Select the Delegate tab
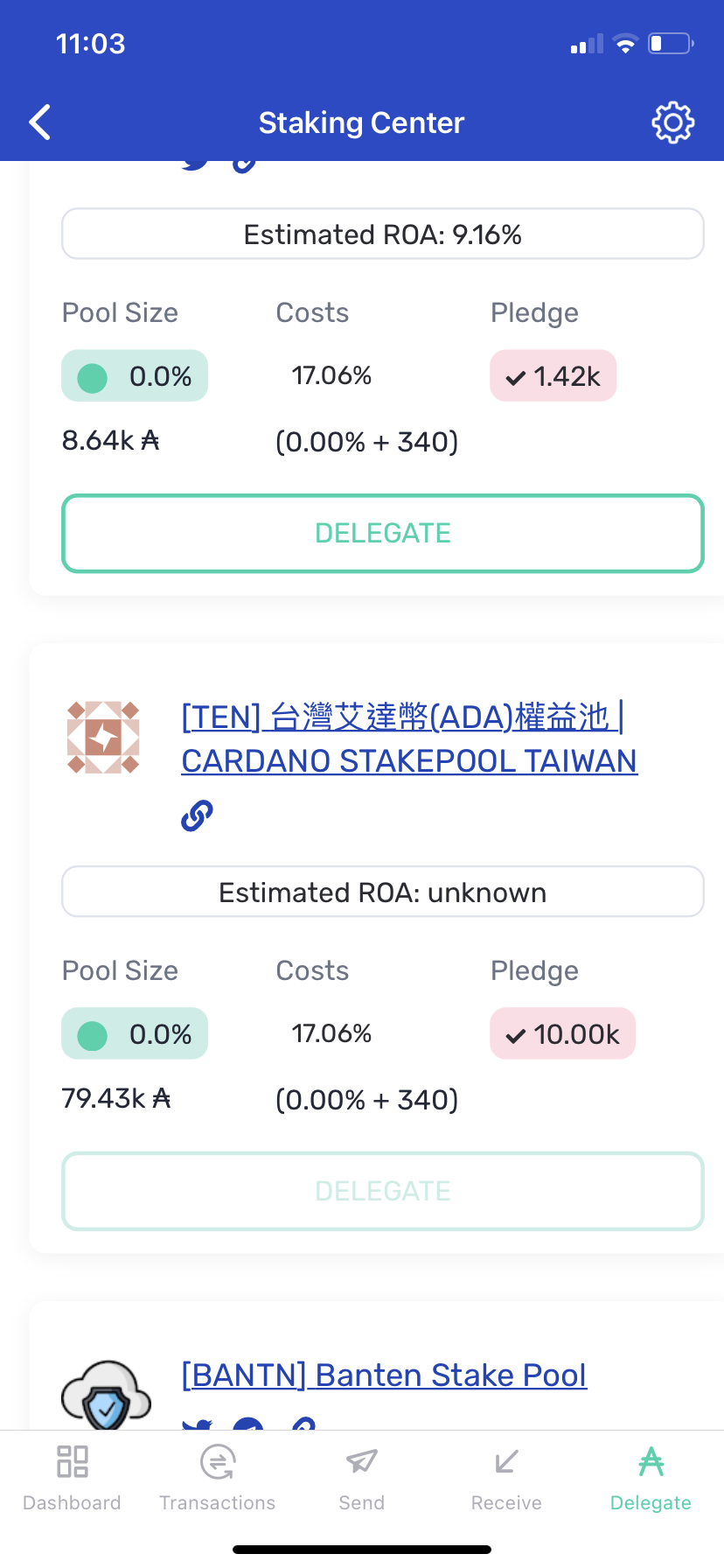 [651, 1478]
